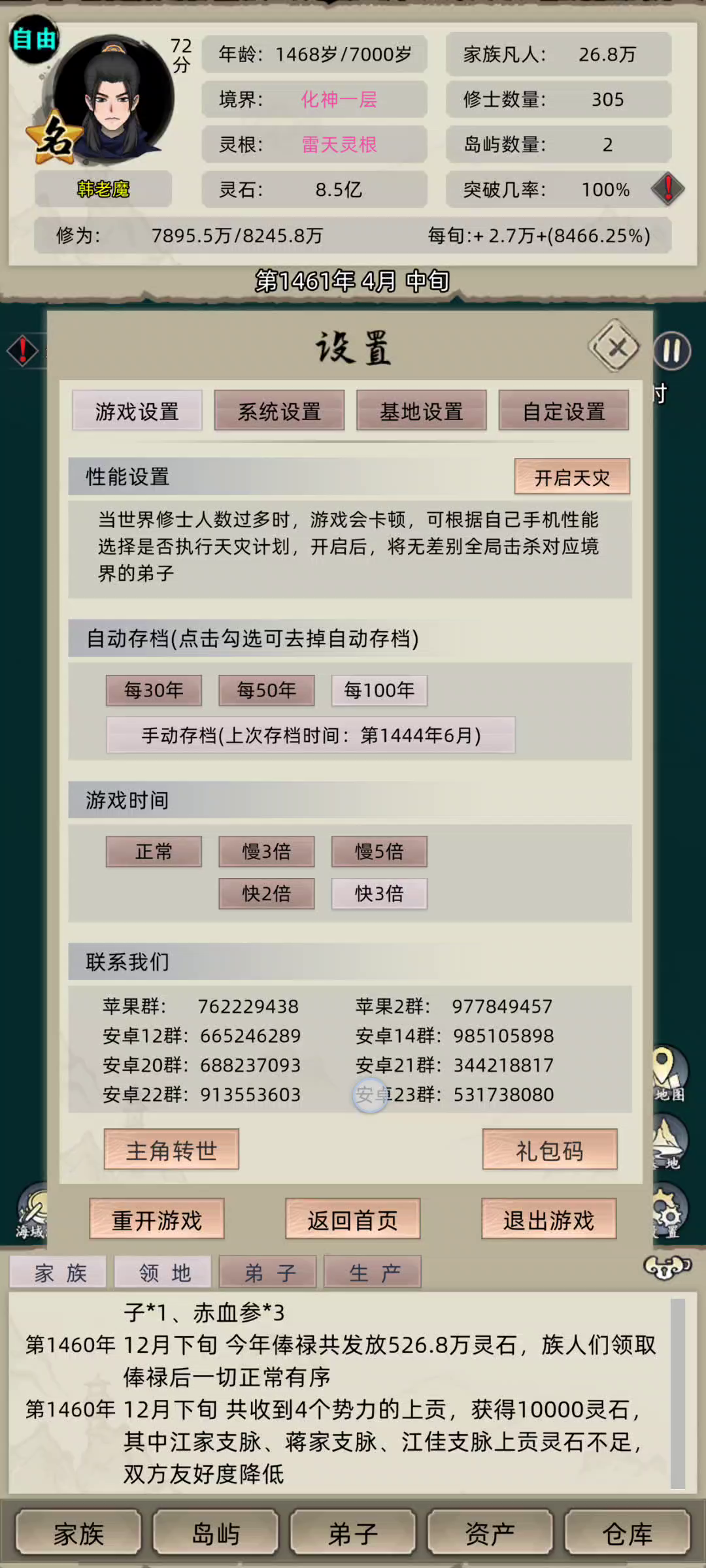Restart with 重开游戏
Image resolution: width=706 pixels, height=1568 pixels.
click(x=157, y=1219)
